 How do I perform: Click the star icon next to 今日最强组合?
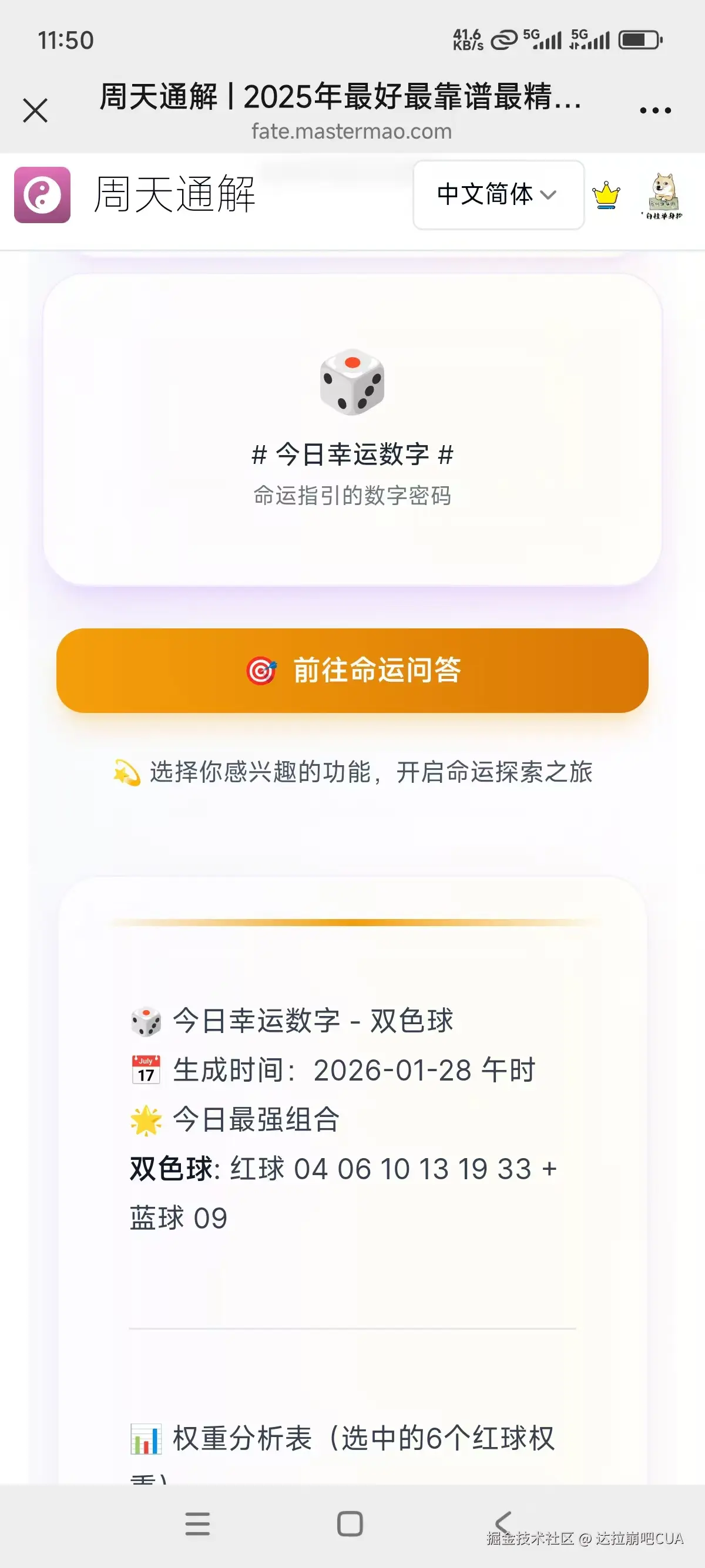145,1121
